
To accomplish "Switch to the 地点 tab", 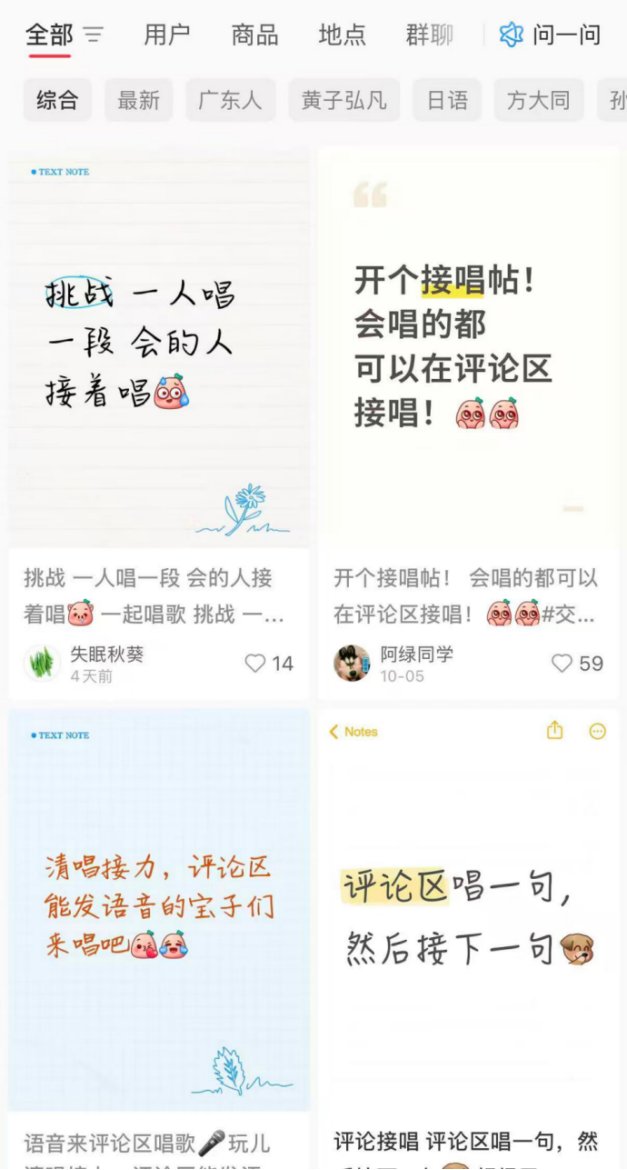I will [x=342, y=36].
